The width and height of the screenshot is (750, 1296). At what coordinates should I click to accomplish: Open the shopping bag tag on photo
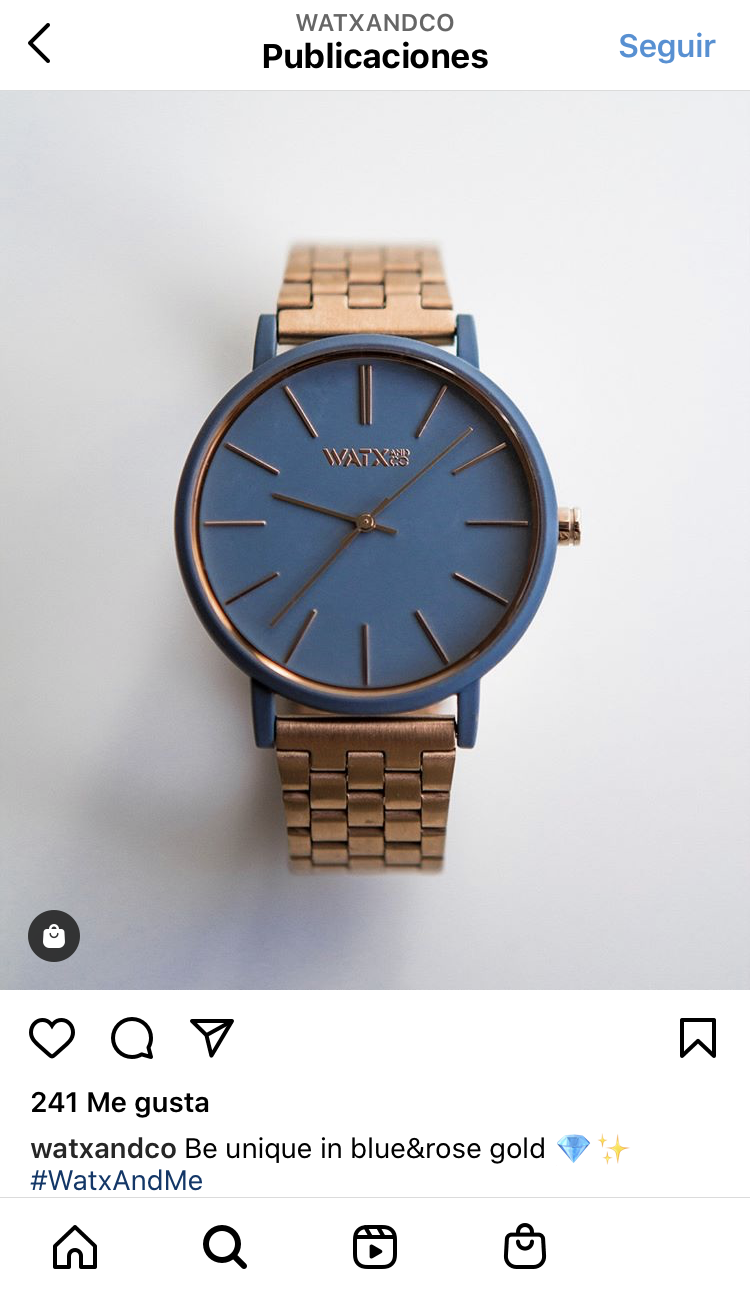point(54,936)
